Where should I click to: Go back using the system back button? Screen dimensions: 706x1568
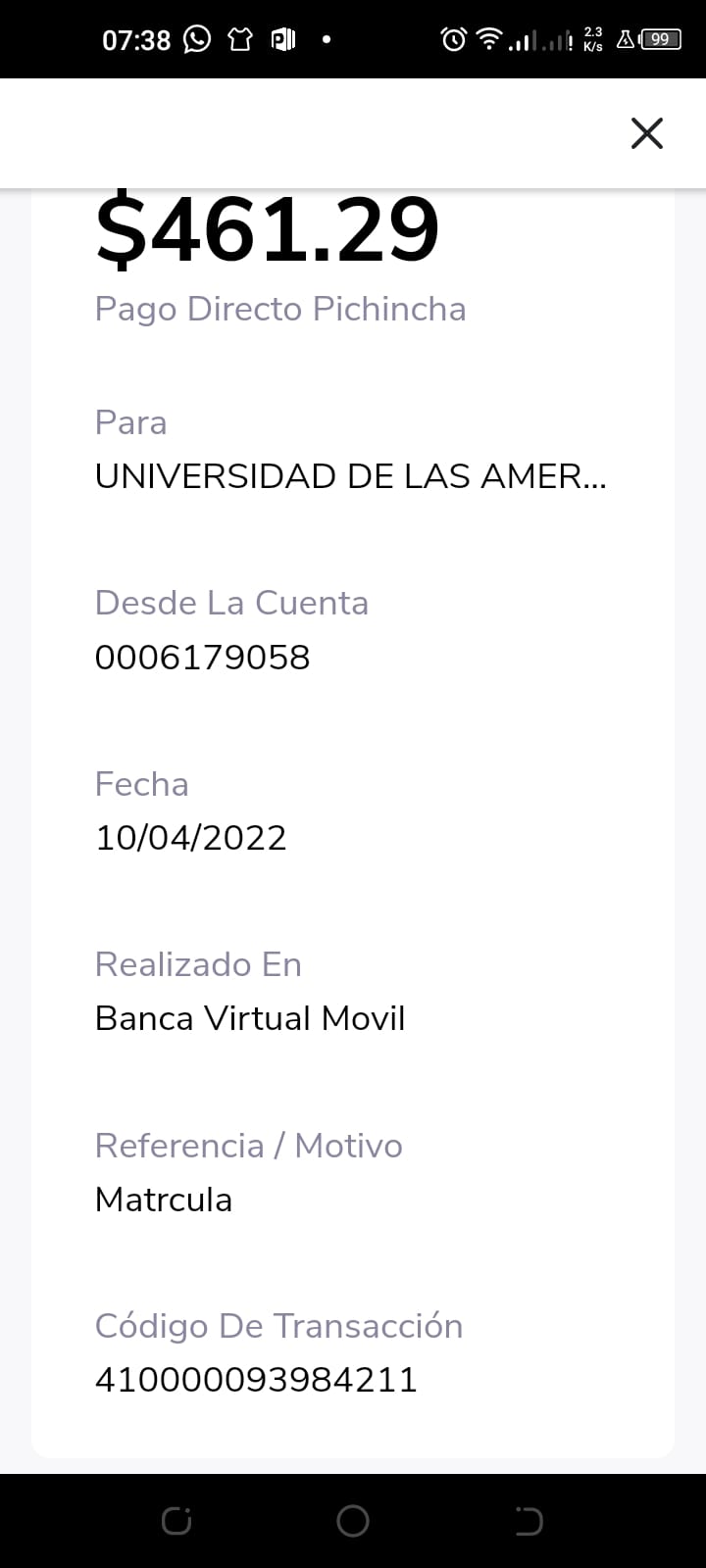pyautogui.click(x=529, y=1521)
